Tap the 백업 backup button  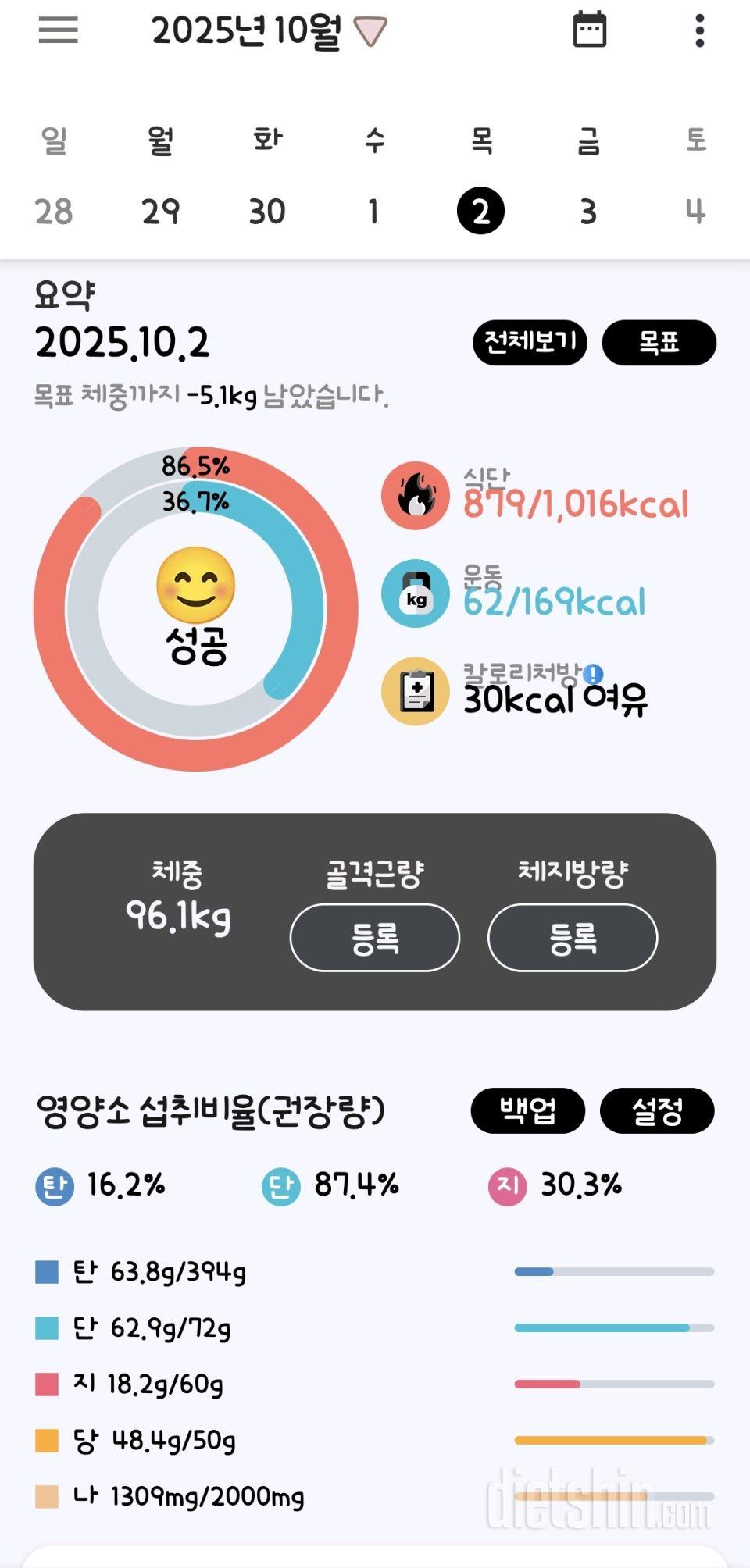pyautogui.click(x=528, y=1110)
